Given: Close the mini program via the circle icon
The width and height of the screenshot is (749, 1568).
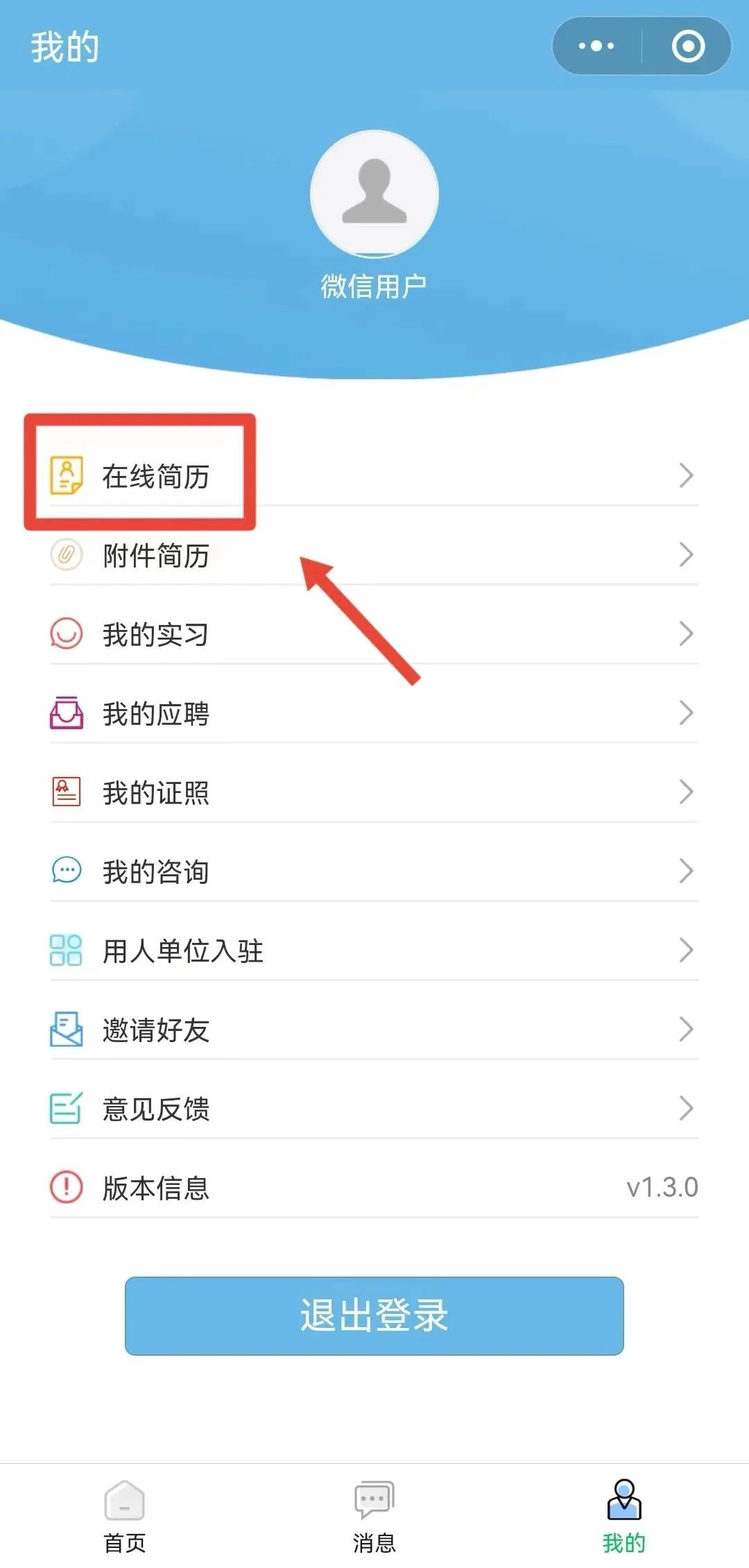Looking at the screenshot, I should [688, 46].
